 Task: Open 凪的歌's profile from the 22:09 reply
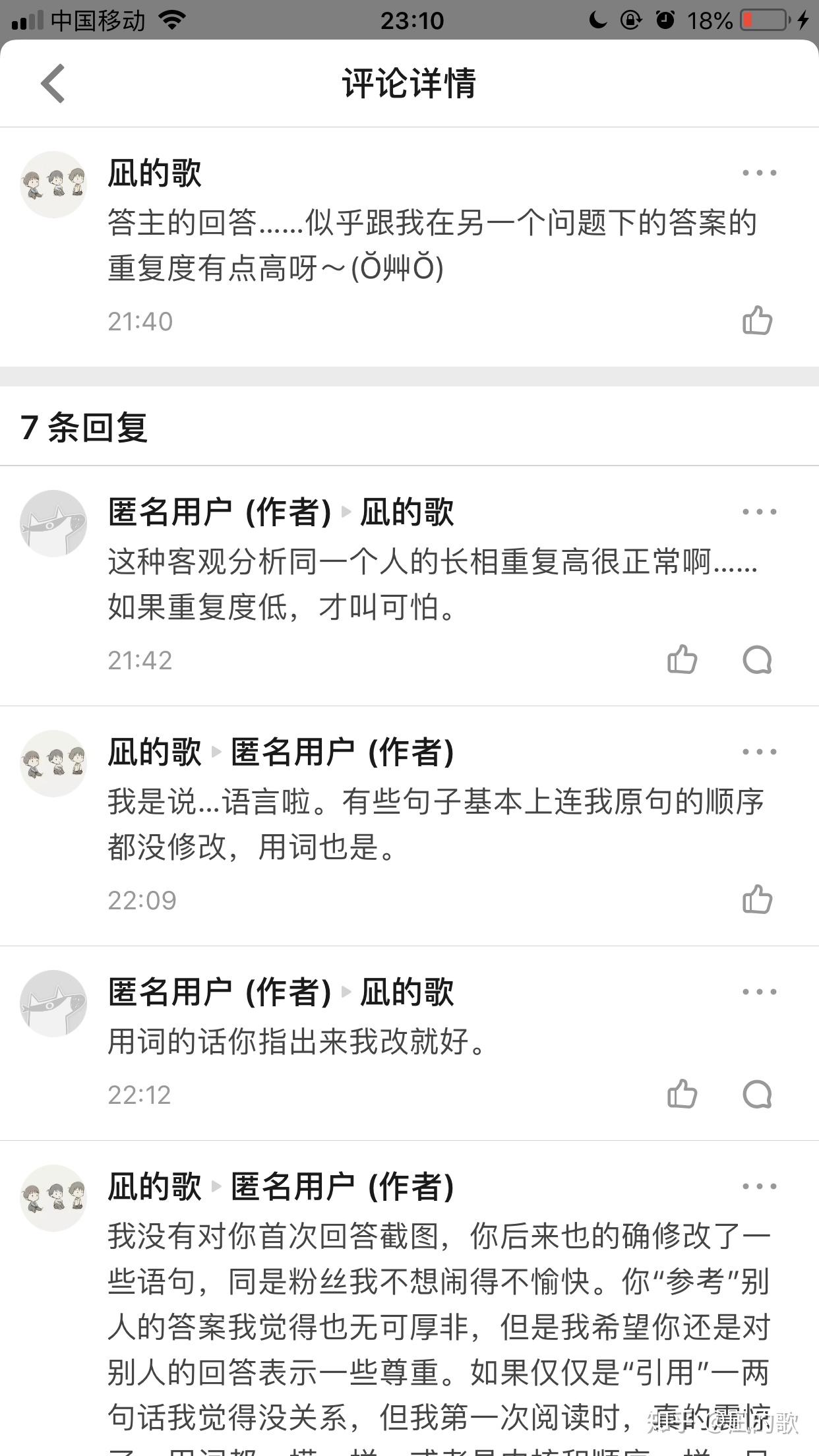[x=154, y=752]
